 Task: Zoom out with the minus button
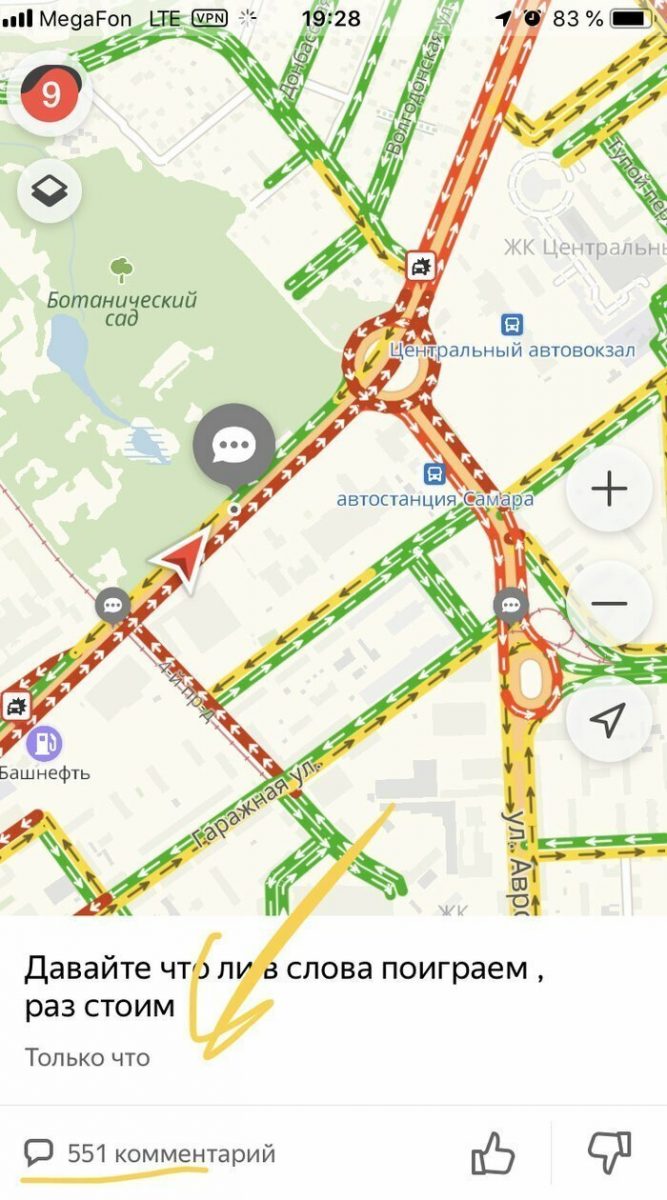[x=609, y=604]
